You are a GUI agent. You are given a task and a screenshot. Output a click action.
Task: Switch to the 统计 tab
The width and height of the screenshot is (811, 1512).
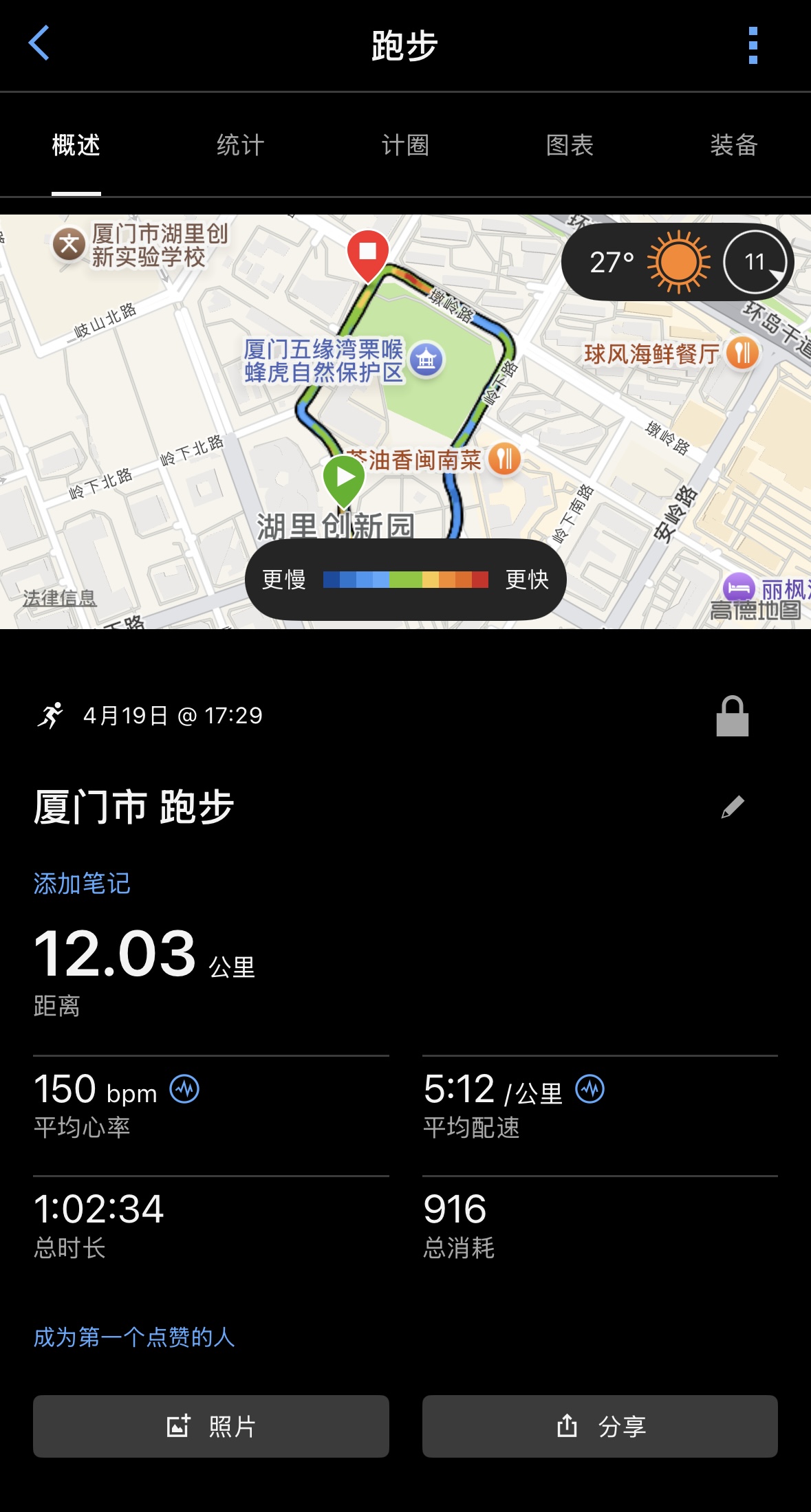(x=240, y=145)
